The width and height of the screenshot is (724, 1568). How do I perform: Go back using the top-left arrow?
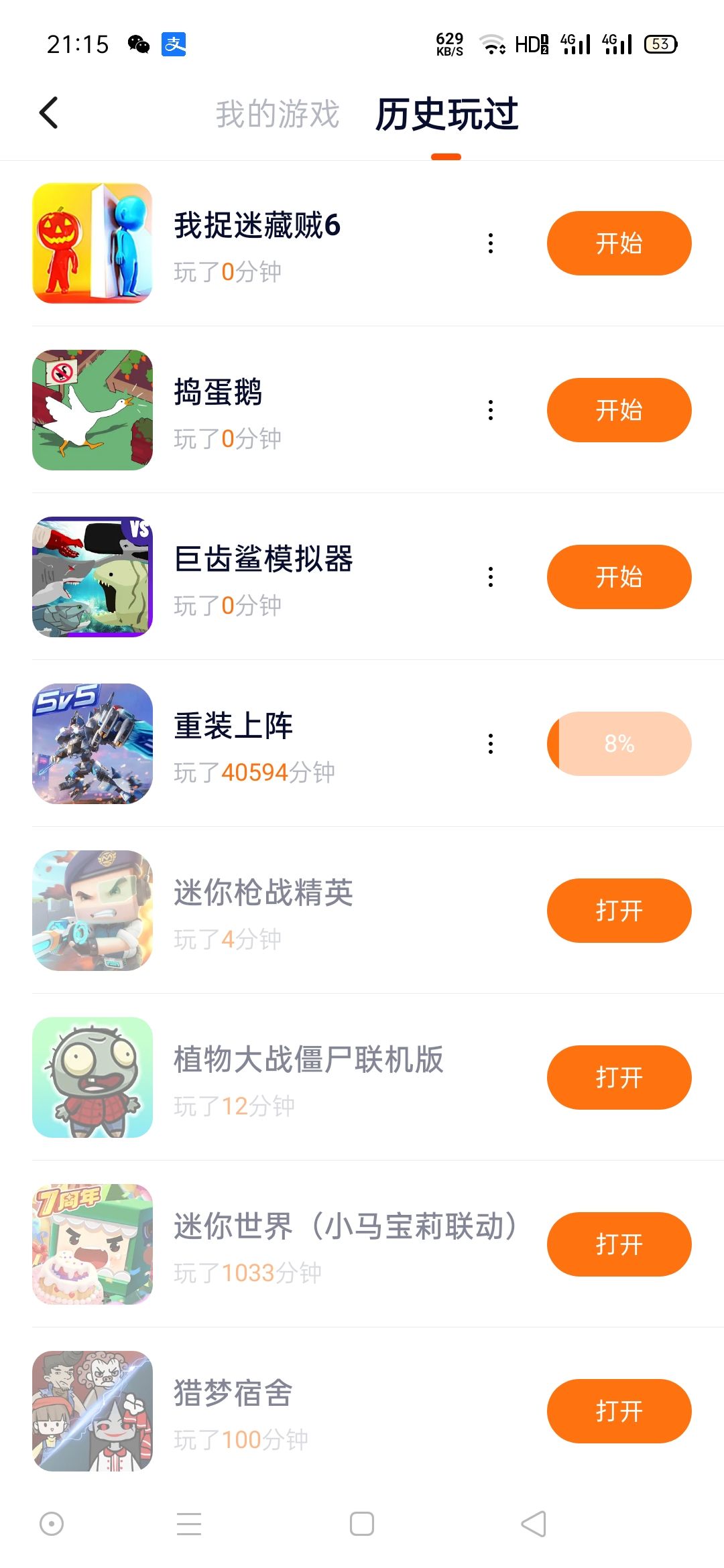coord(49,113)
